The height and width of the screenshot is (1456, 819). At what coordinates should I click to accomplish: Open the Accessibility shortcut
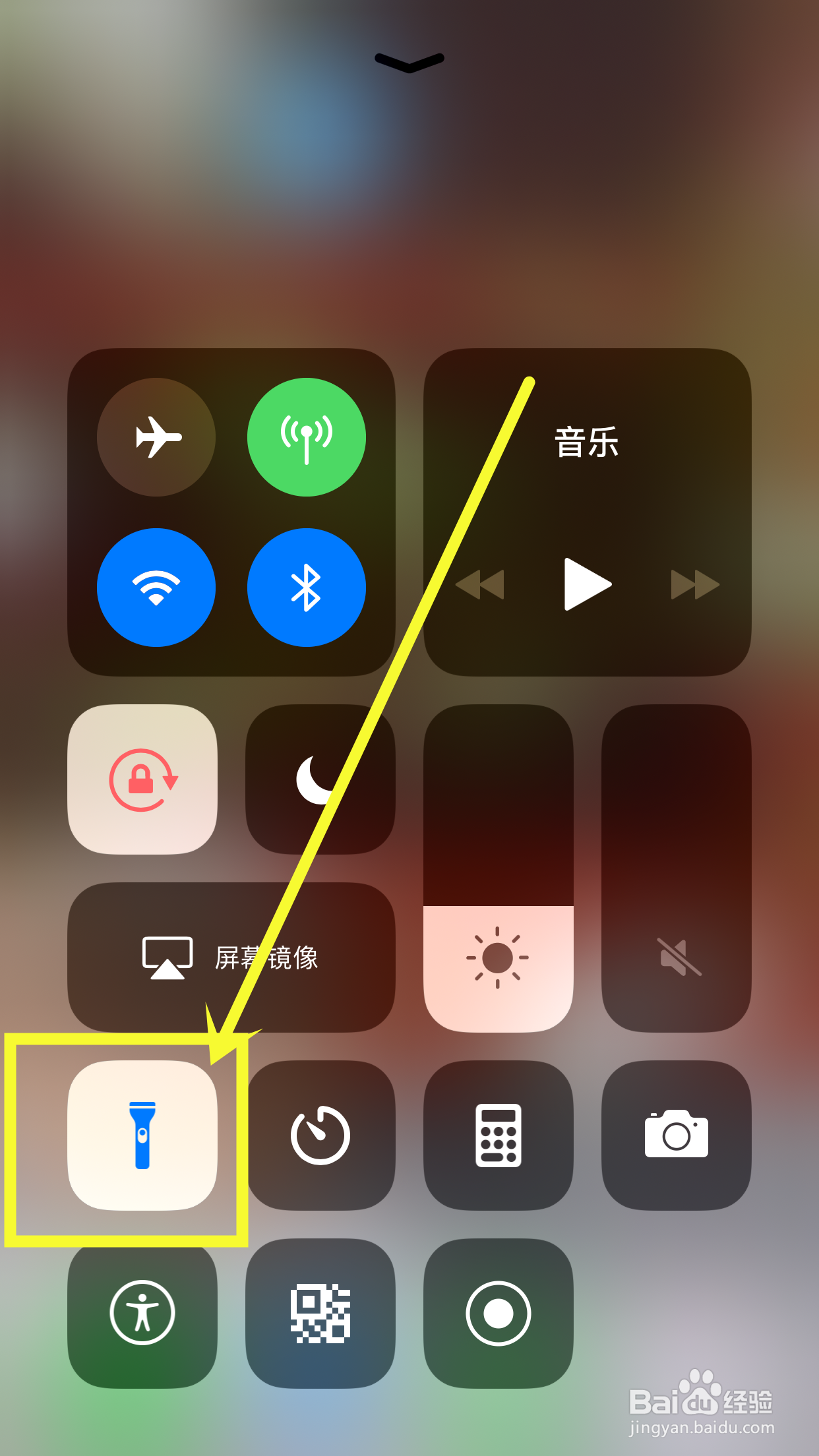[x=143, y=1314]
